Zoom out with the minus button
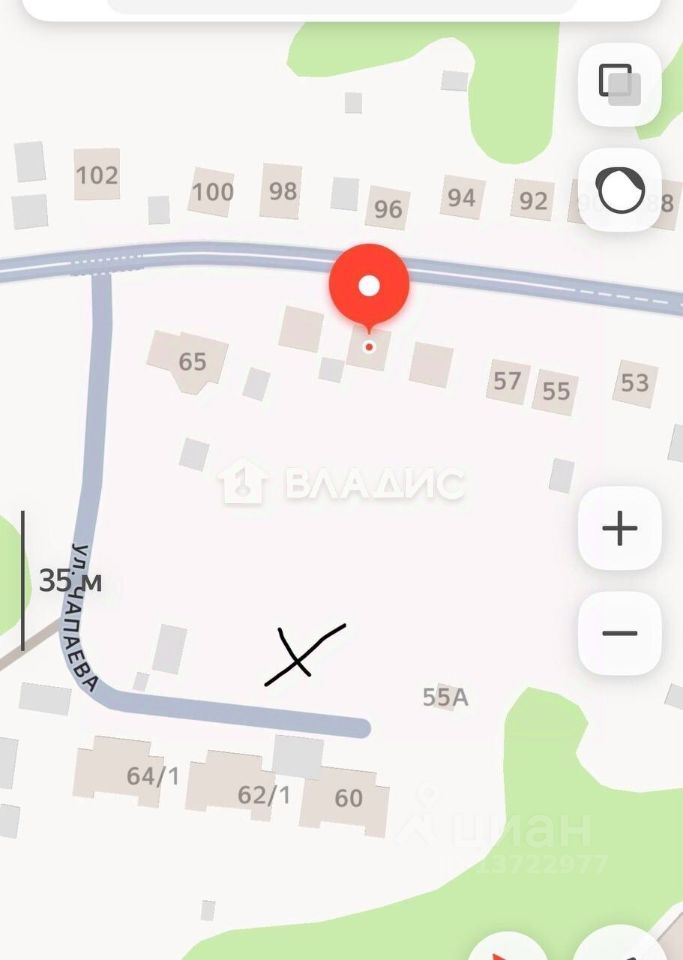The image size is (683, 960). 619,633
